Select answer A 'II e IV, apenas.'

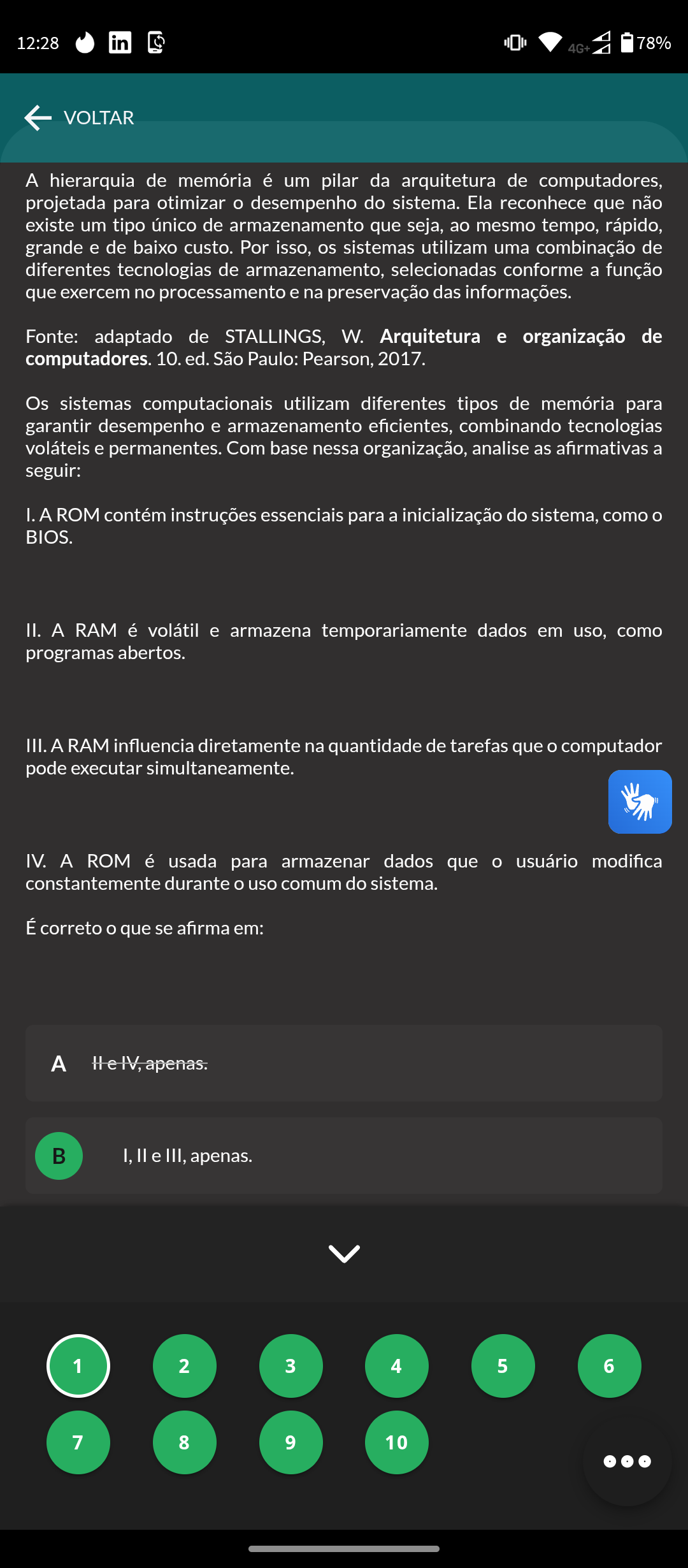(344, 1063)
